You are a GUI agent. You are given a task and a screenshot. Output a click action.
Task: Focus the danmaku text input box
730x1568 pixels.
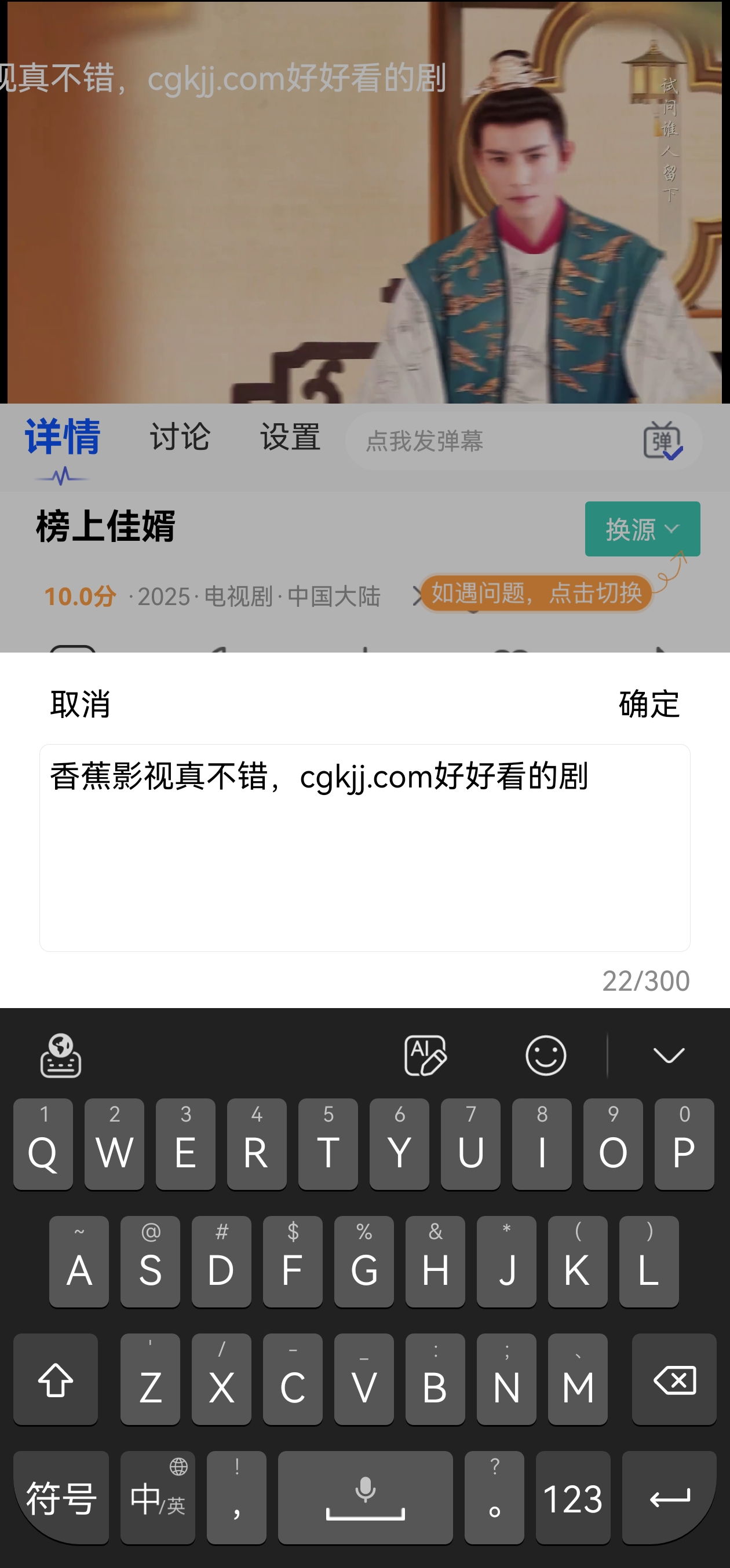click(x=364, y=847)
